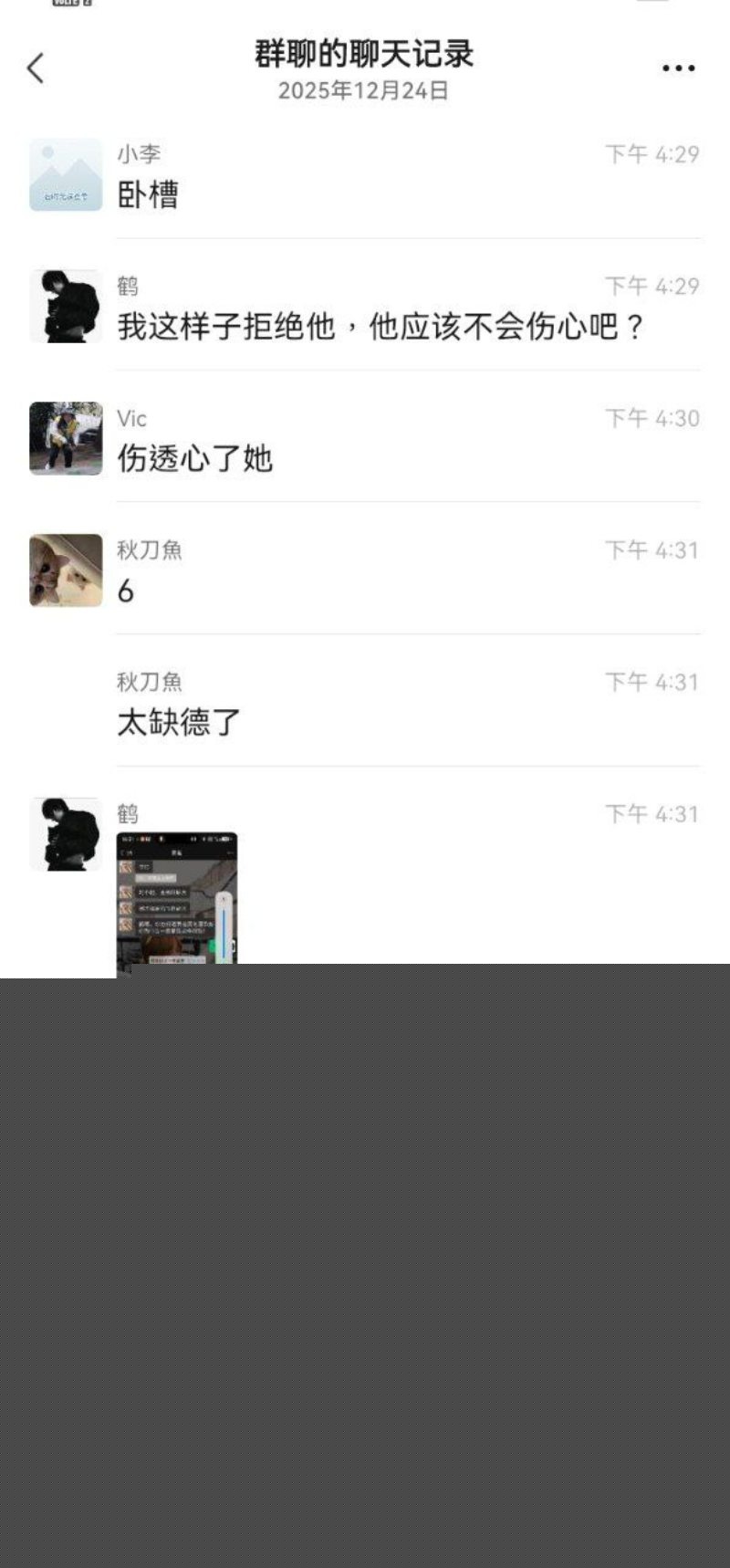Select 鹤's message about rejecting him
Viewport: 730px width, 1568px height.
(380, 327)
